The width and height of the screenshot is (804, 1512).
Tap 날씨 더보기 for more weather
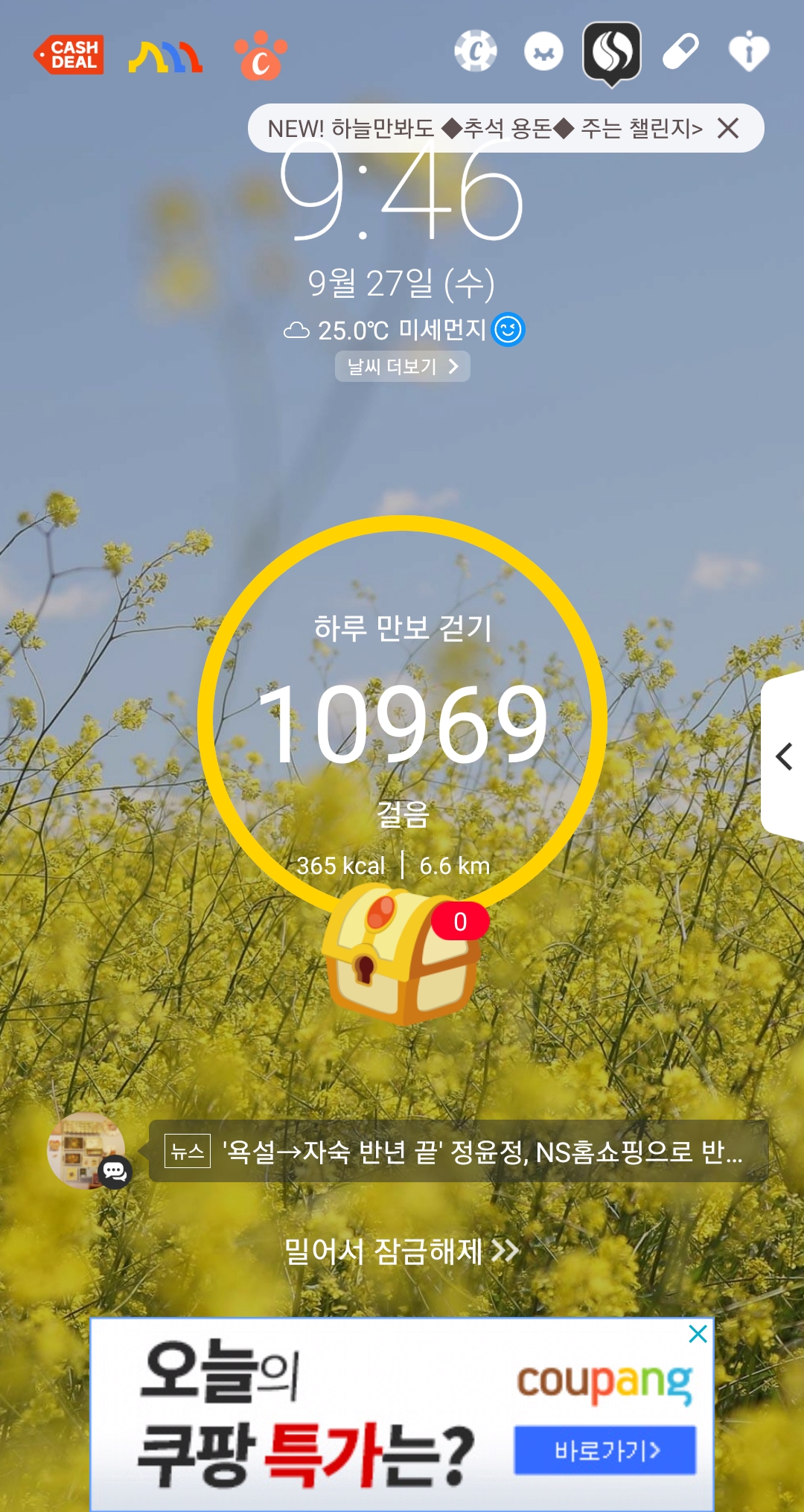pos(402,366)
